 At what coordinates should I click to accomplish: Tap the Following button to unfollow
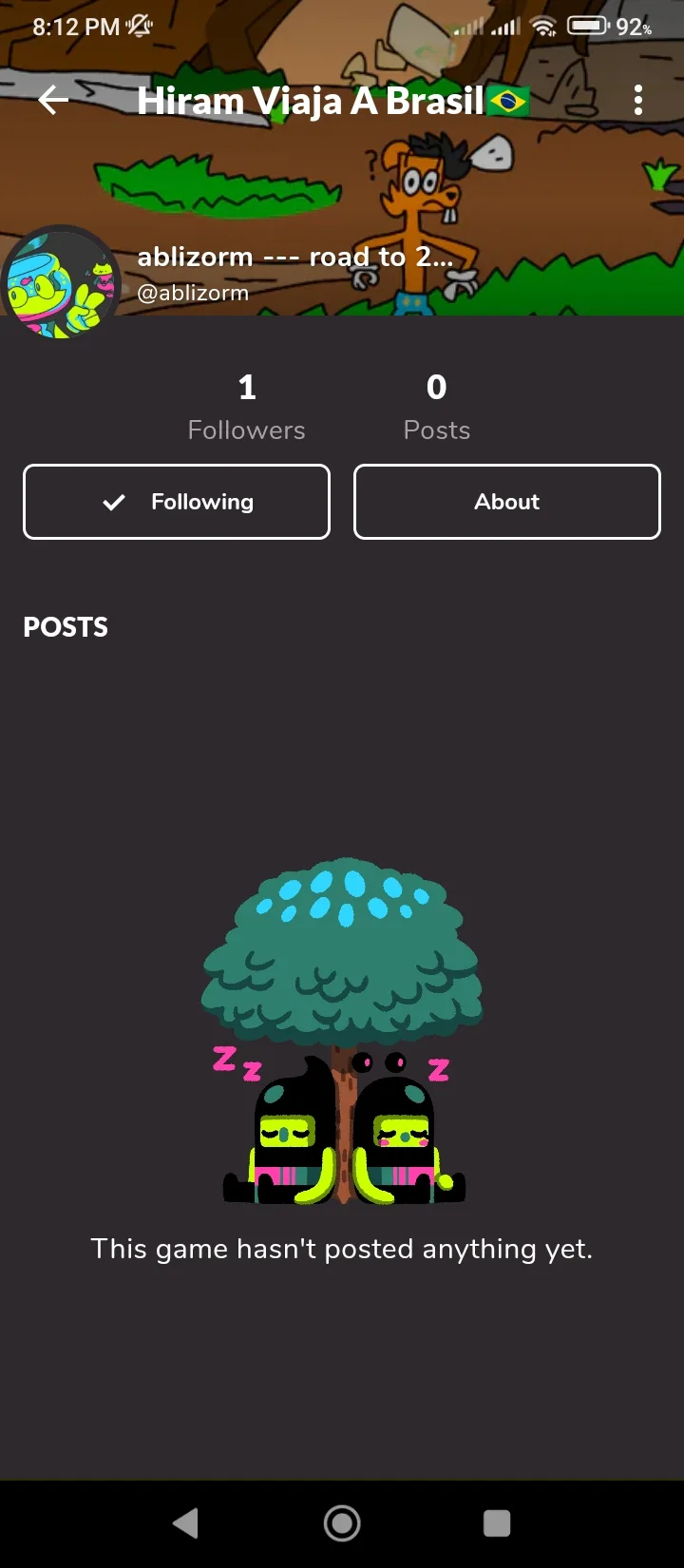[x=177, y=502]
